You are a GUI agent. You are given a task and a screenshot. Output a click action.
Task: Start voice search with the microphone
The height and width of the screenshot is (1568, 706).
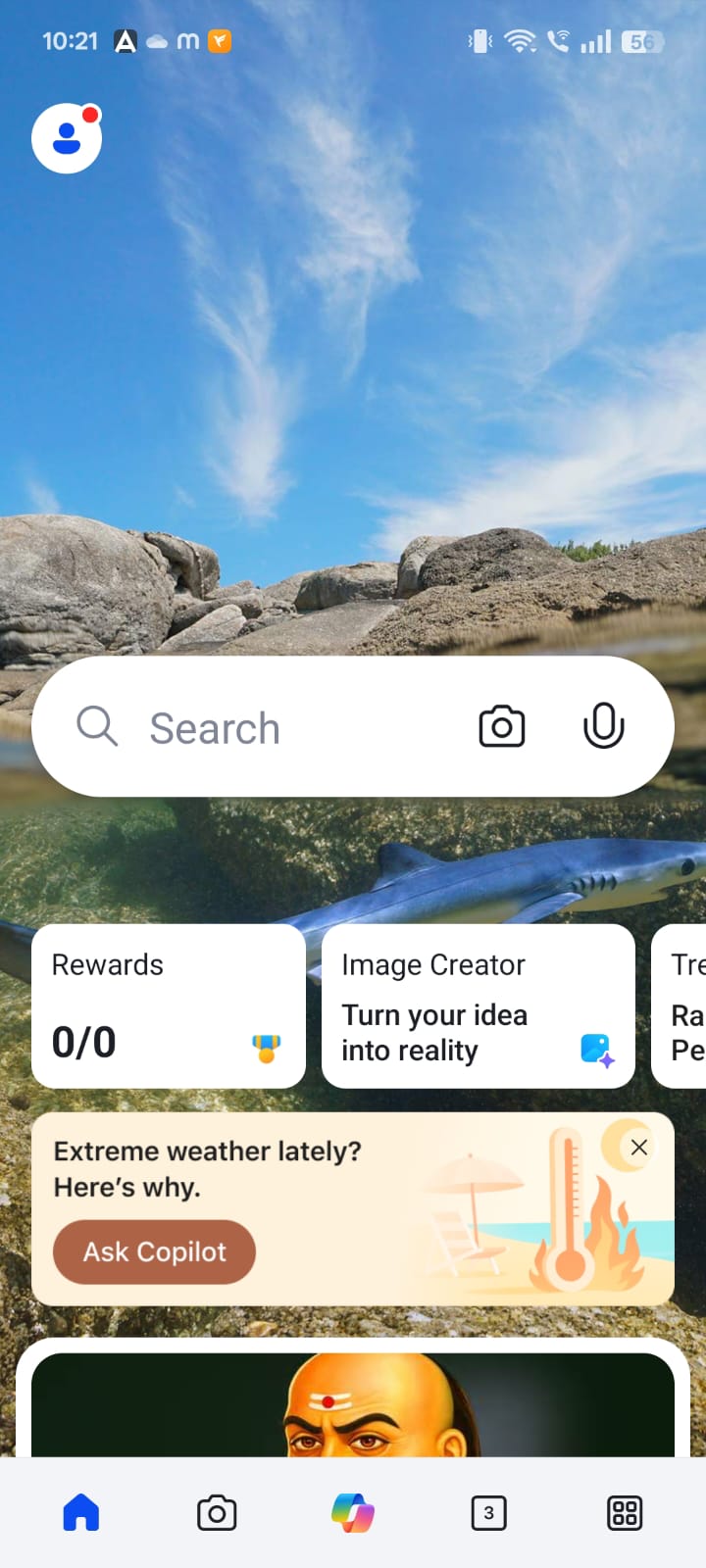[x=603, y=727]
